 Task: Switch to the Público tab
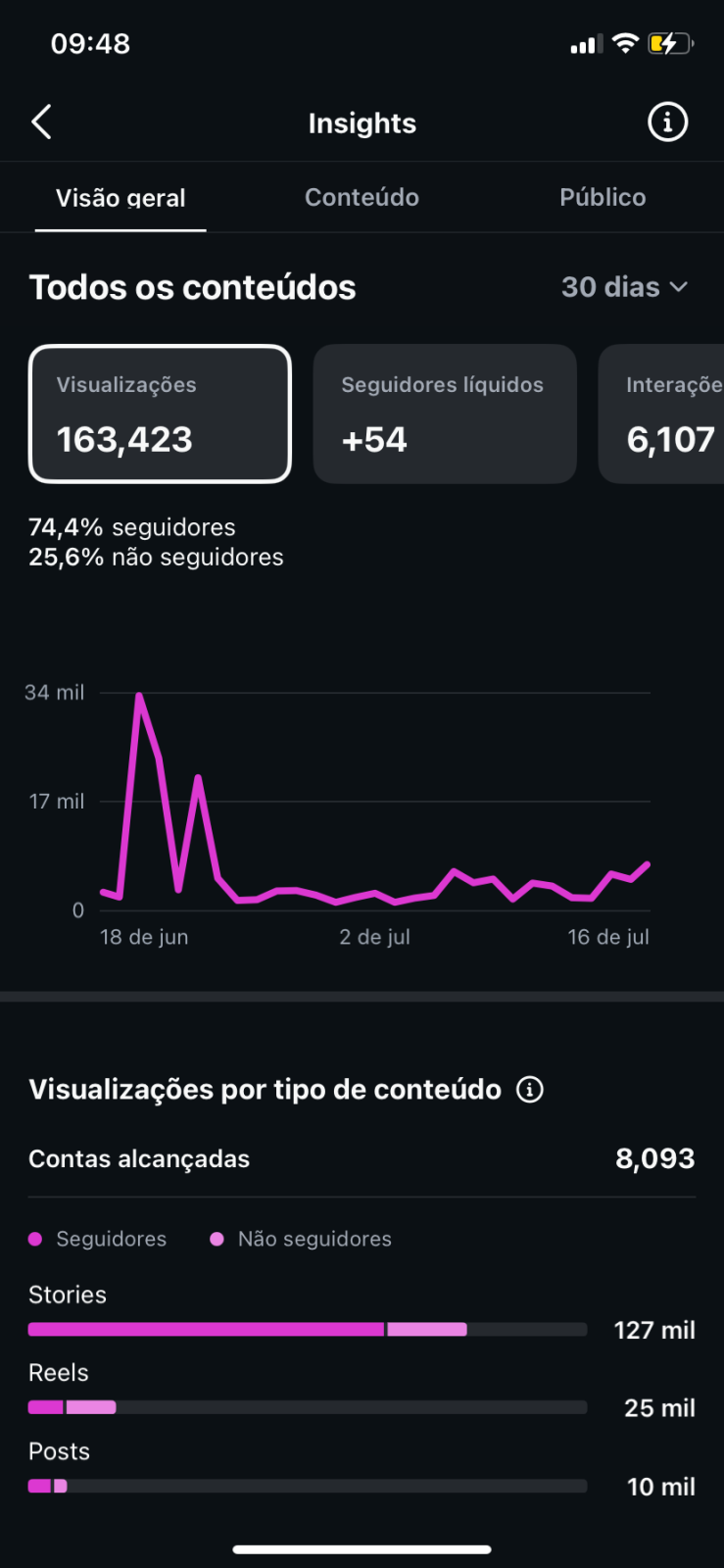603,197
